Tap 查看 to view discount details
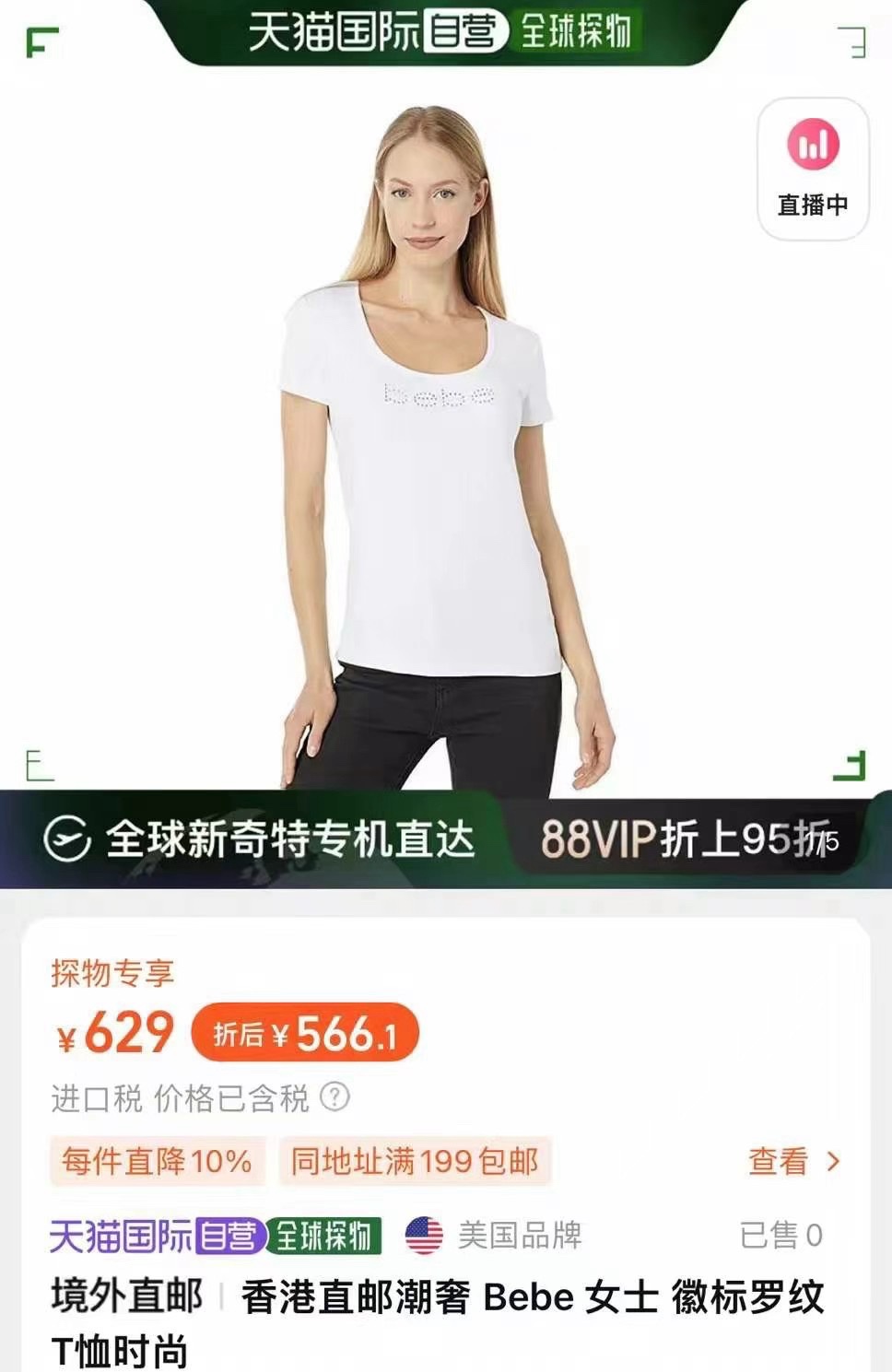The image size is (892, 1372). click(793, 1161)
